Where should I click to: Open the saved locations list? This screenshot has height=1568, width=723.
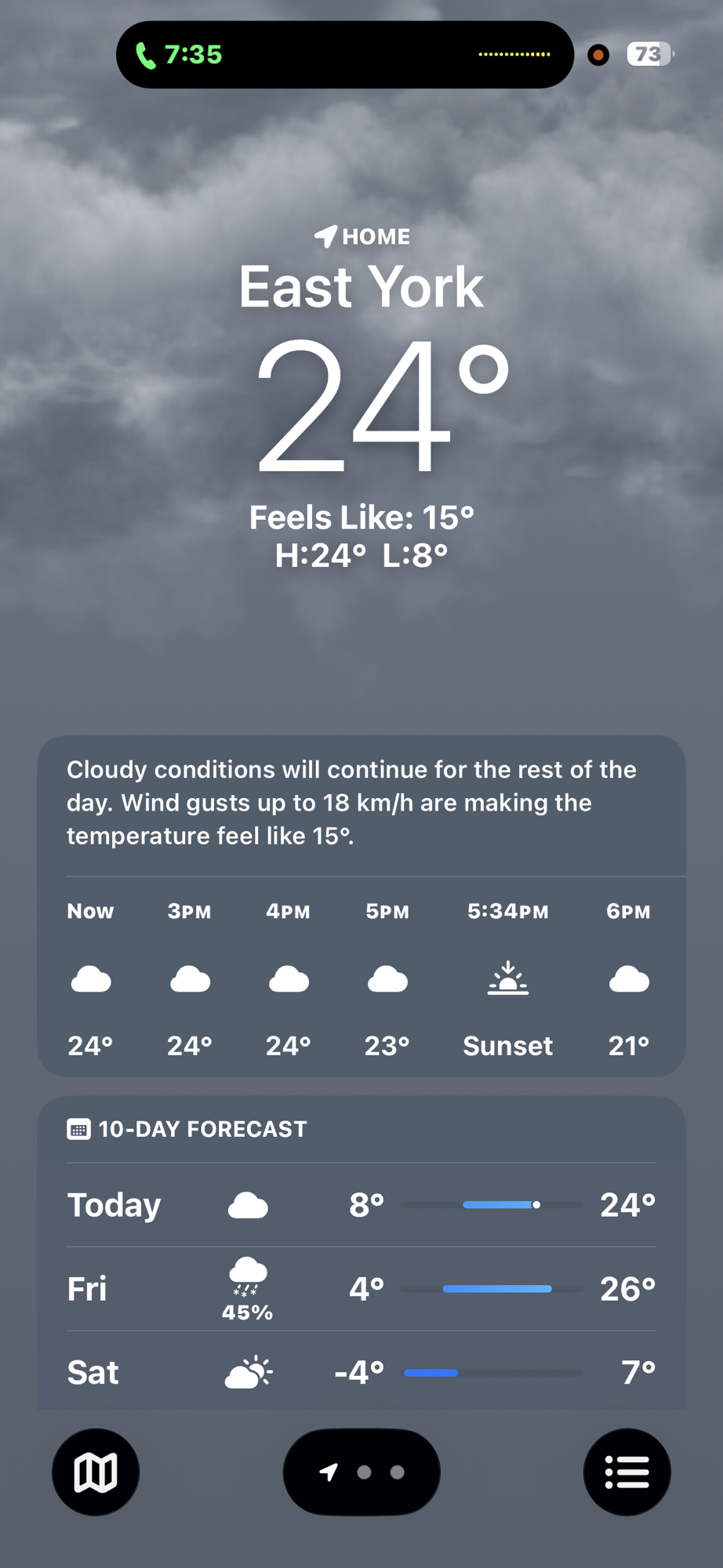pos(627,1472)
